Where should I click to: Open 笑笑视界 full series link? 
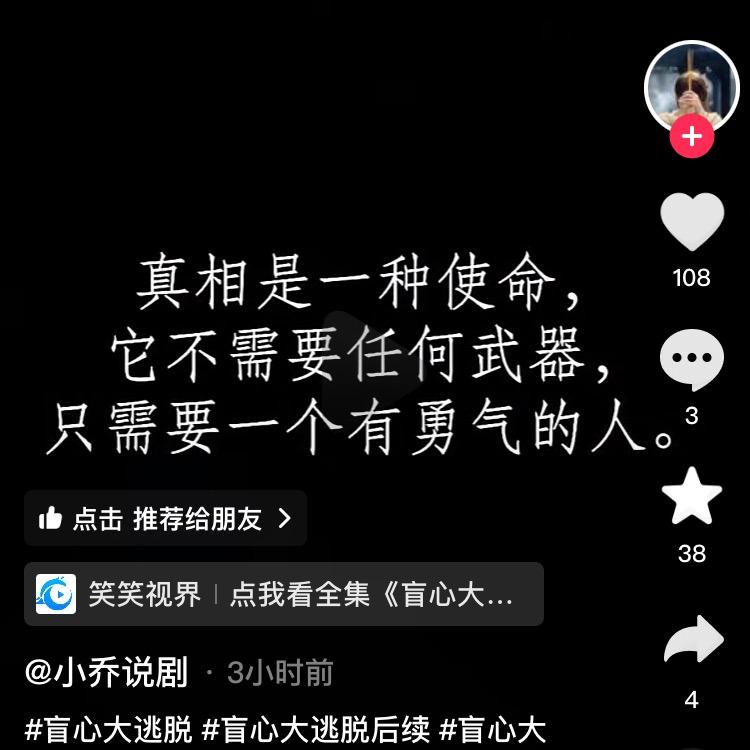283,594
